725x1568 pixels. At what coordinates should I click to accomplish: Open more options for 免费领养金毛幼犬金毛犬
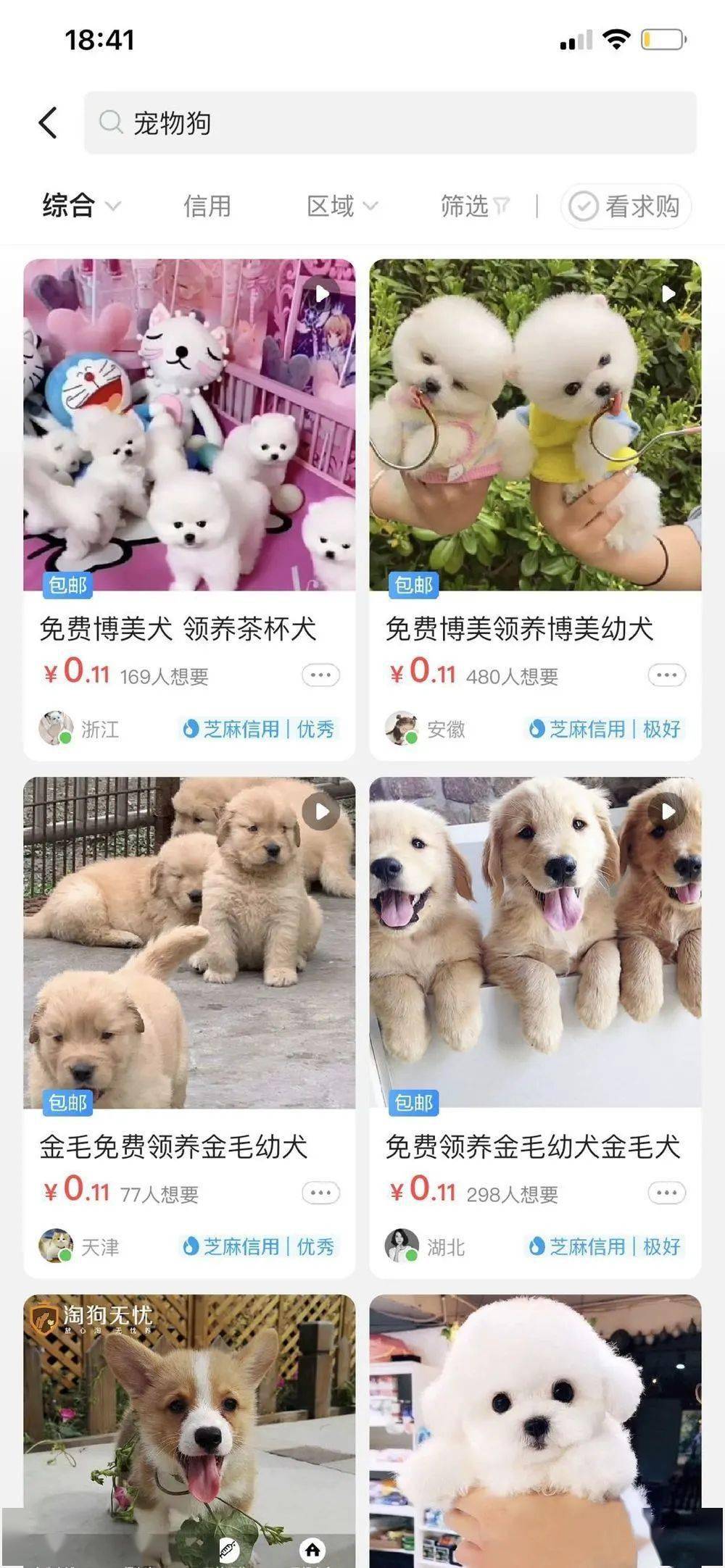pos(666,1193)
